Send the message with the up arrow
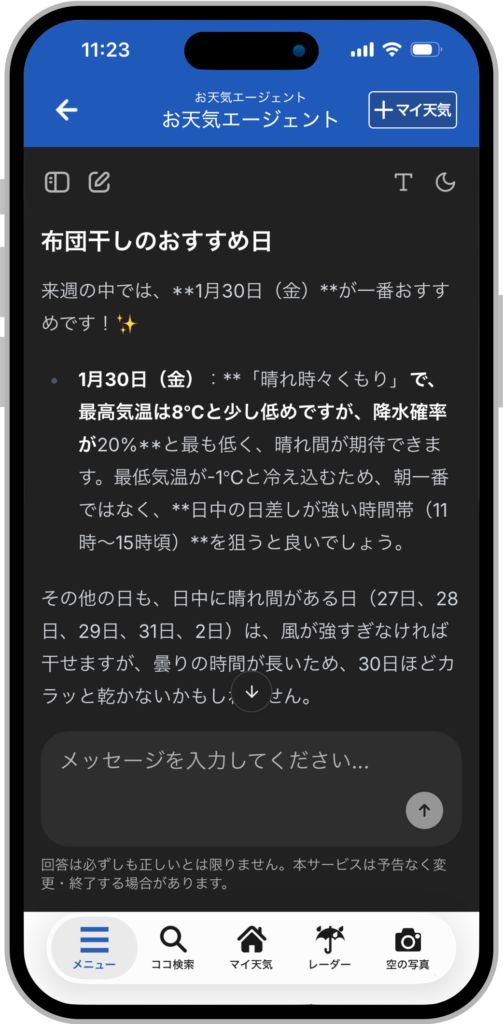The image size is (503, 1024). [x=425, y=810]
